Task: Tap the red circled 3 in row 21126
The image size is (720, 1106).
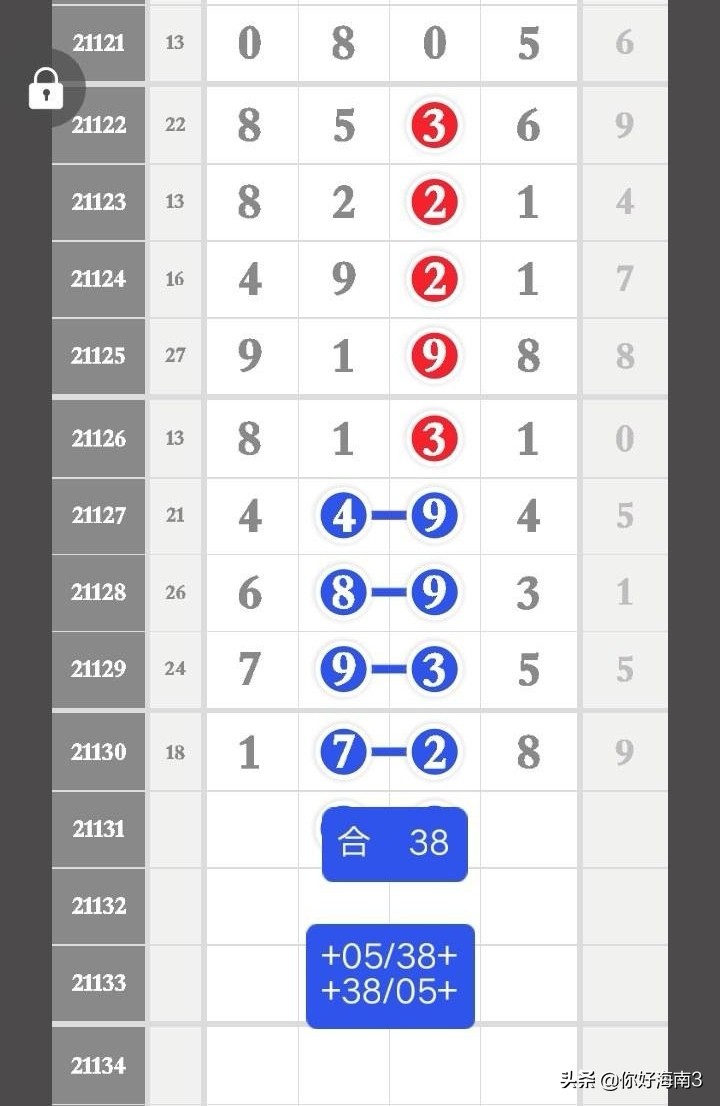Action: pyautogui.click(x=433, y=438)
